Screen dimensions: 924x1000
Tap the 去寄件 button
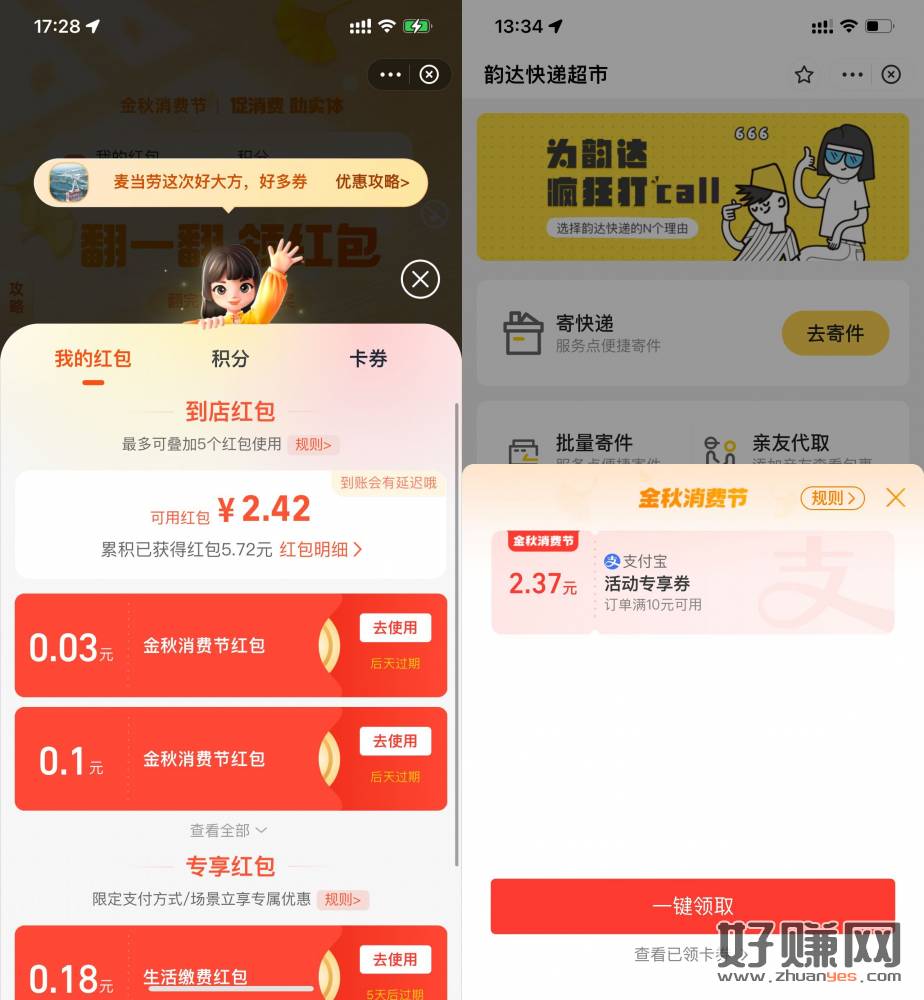pyautogui.click(x=835, y=334)
